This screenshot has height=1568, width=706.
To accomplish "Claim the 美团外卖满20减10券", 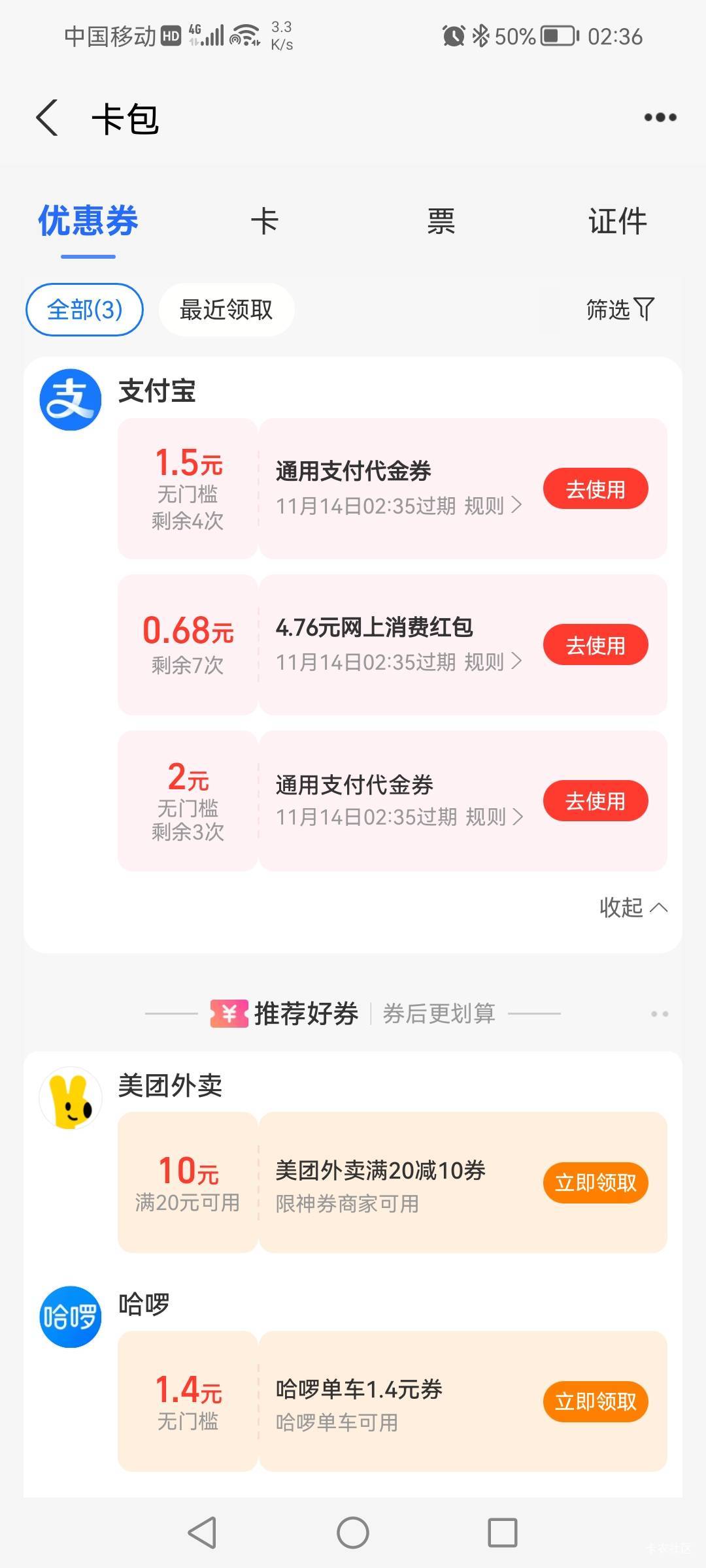I will click(x=595, y=1183).
